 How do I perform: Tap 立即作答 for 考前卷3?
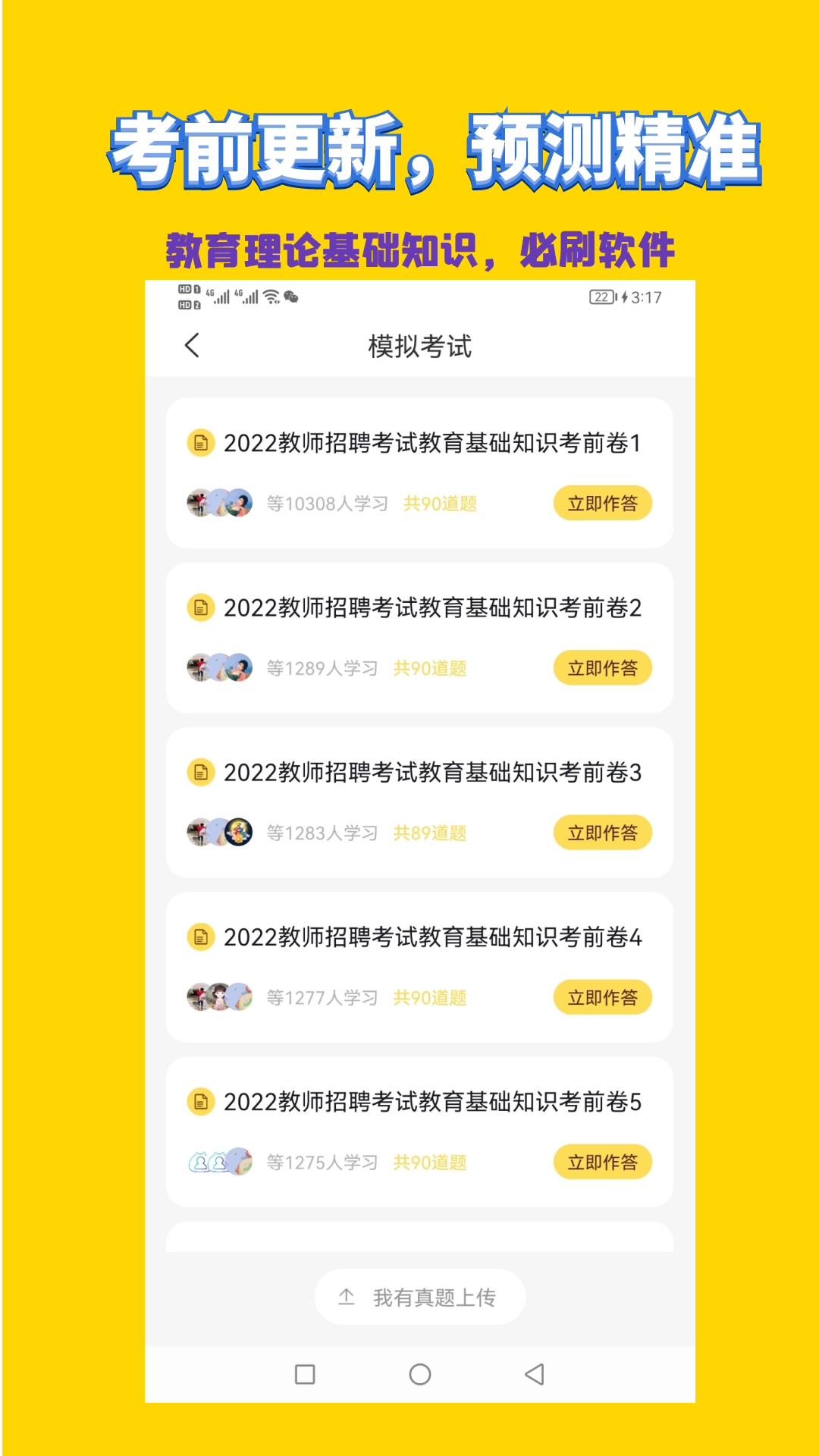click(x=601, y=832)
